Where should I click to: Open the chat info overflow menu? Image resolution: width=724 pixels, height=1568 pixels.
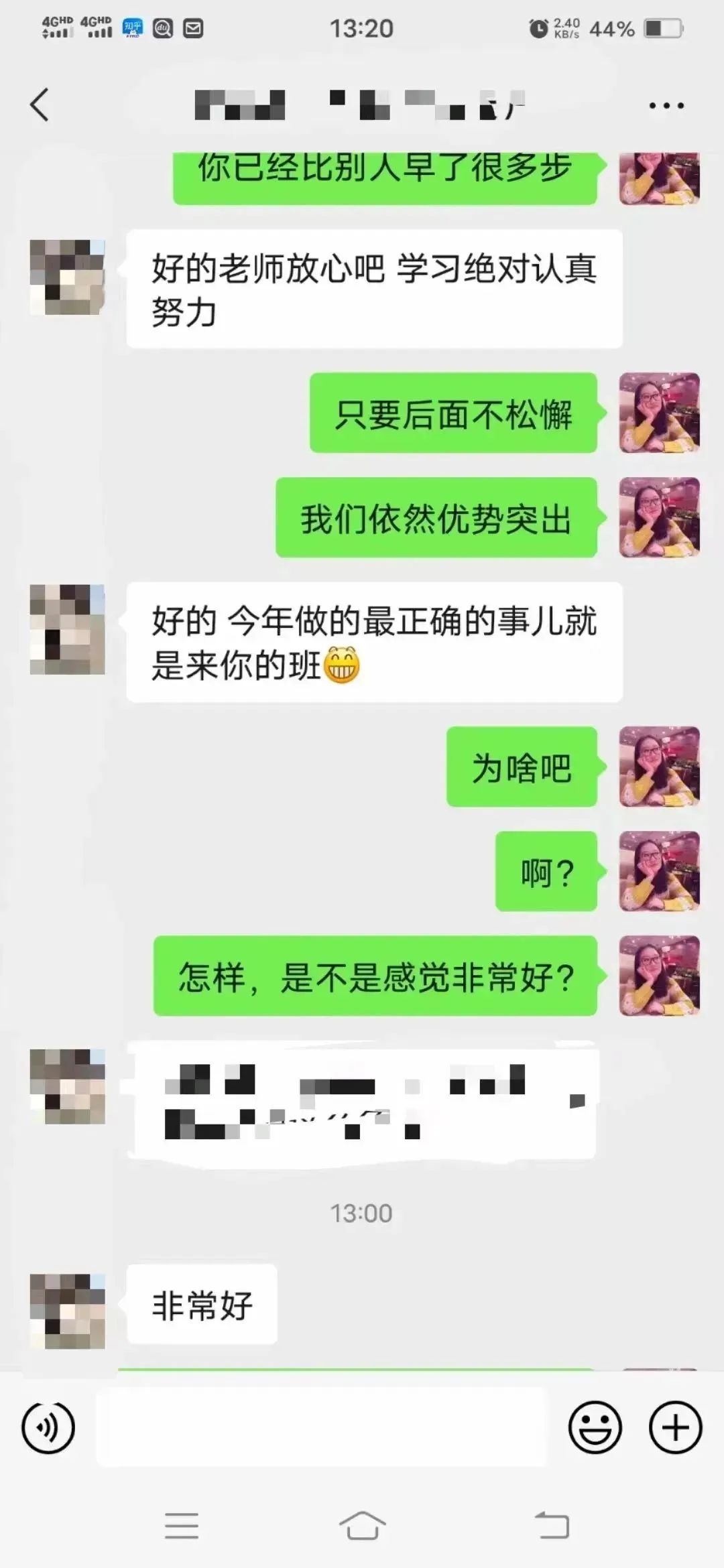coord(666,106)
